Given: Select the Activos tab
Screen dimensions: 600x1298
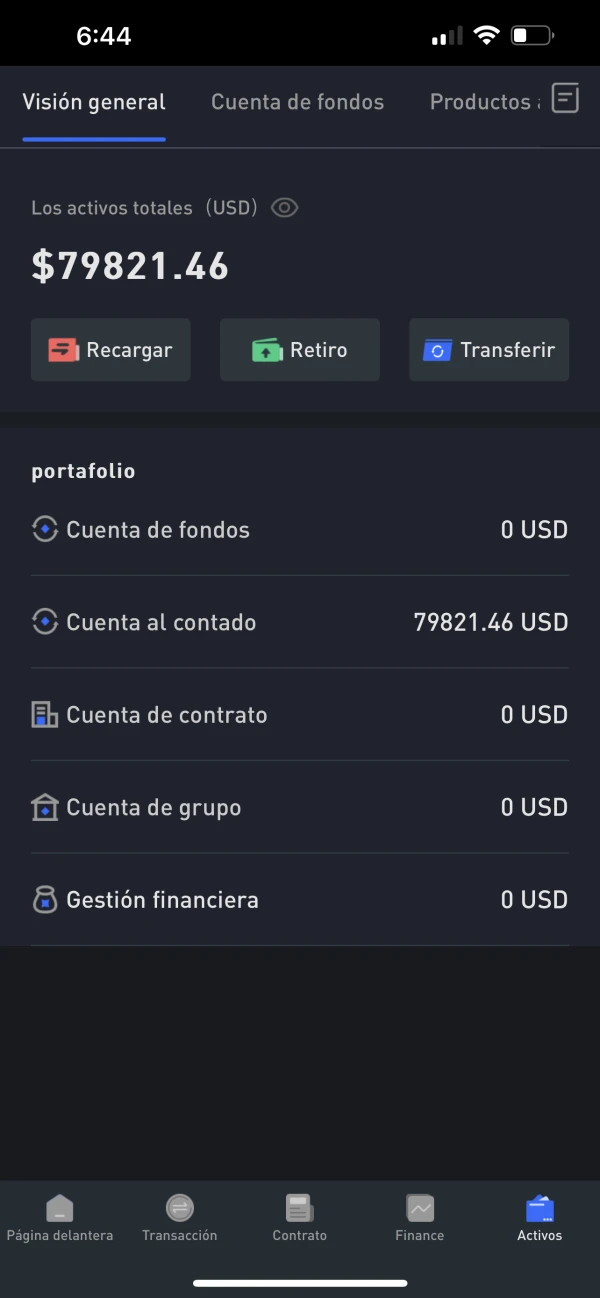Looking at the screenshot, I should point(540,1218).
